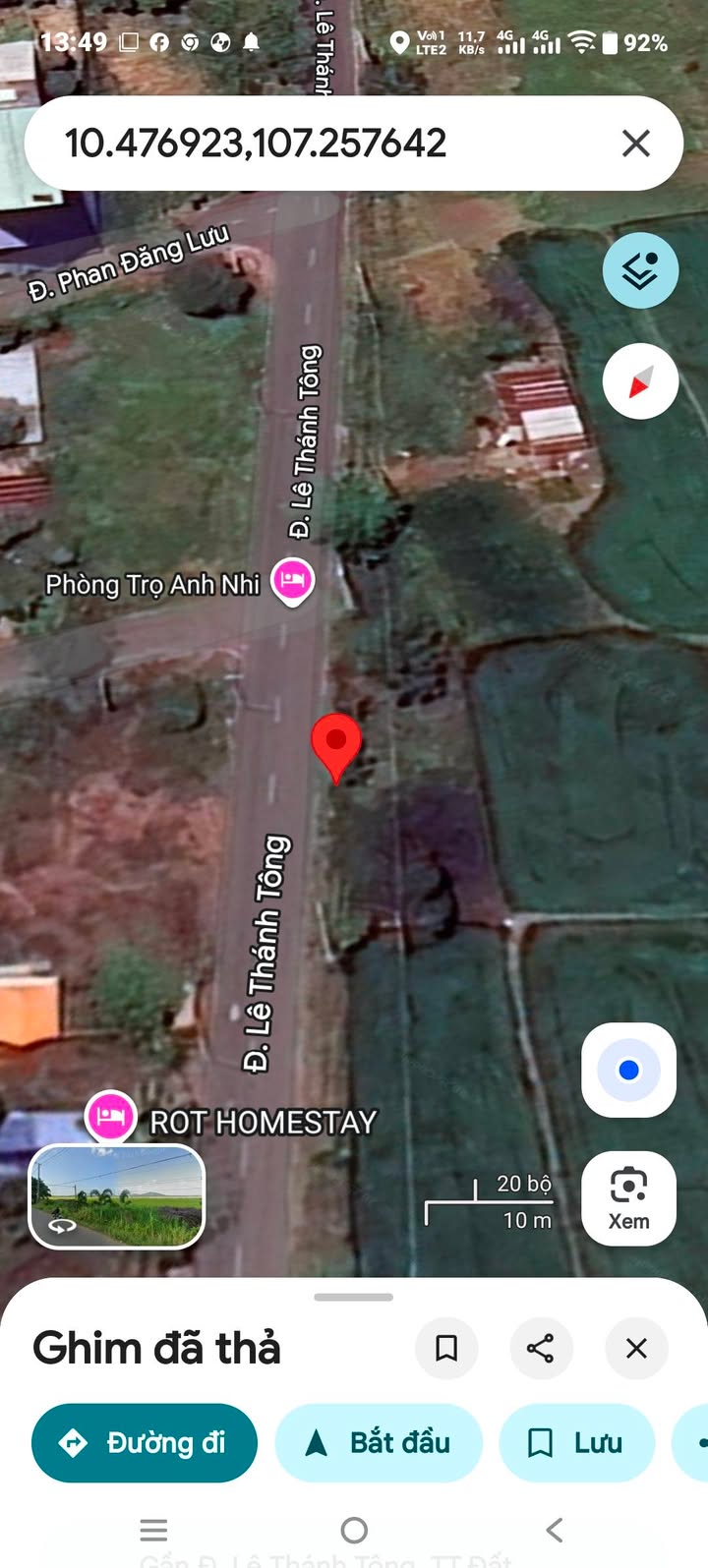This screenshot has width=708, height=1568.
Task: Get directions with Đường đi
Action: pyautogui.click(x=145, y=1442)
